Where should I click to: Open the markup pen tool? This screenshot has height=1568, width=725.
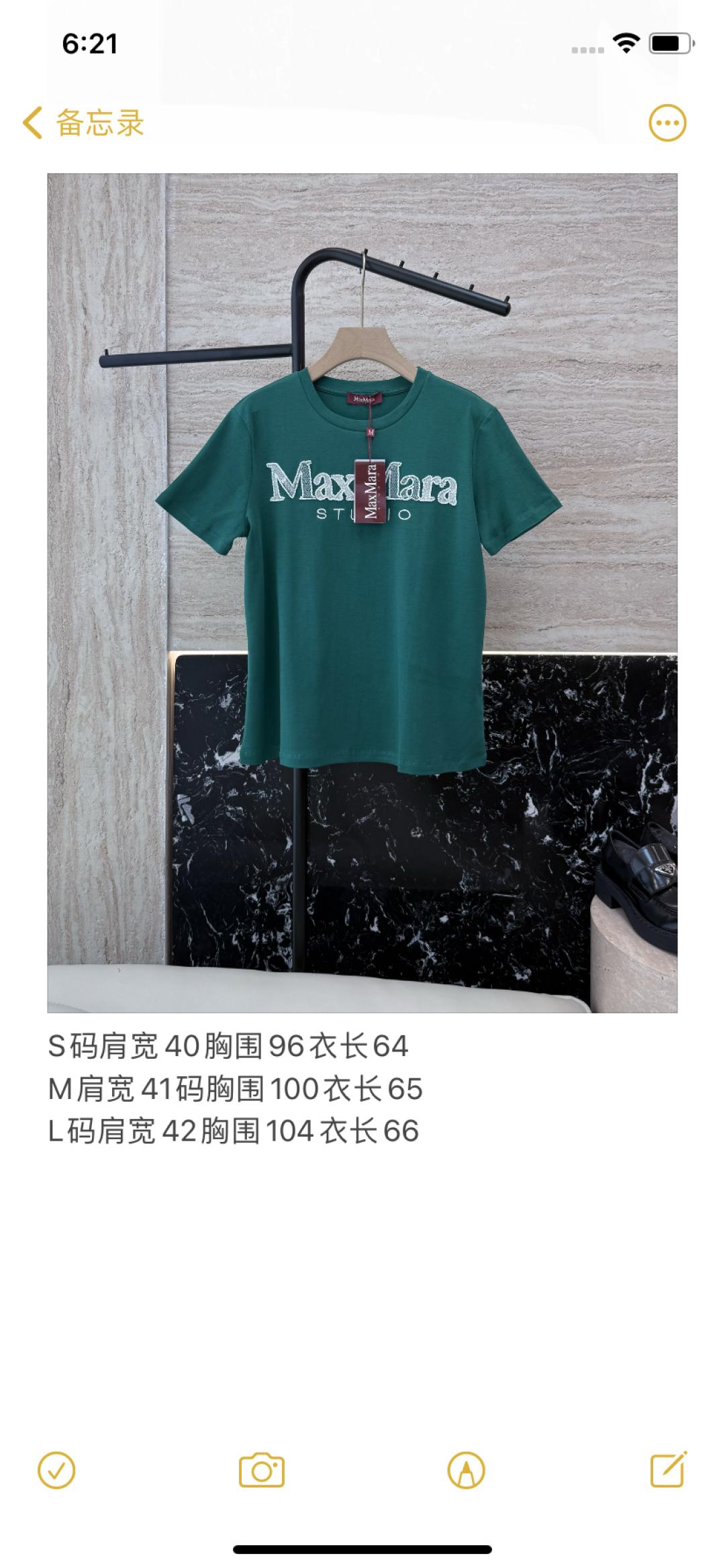pos(466,1471)
